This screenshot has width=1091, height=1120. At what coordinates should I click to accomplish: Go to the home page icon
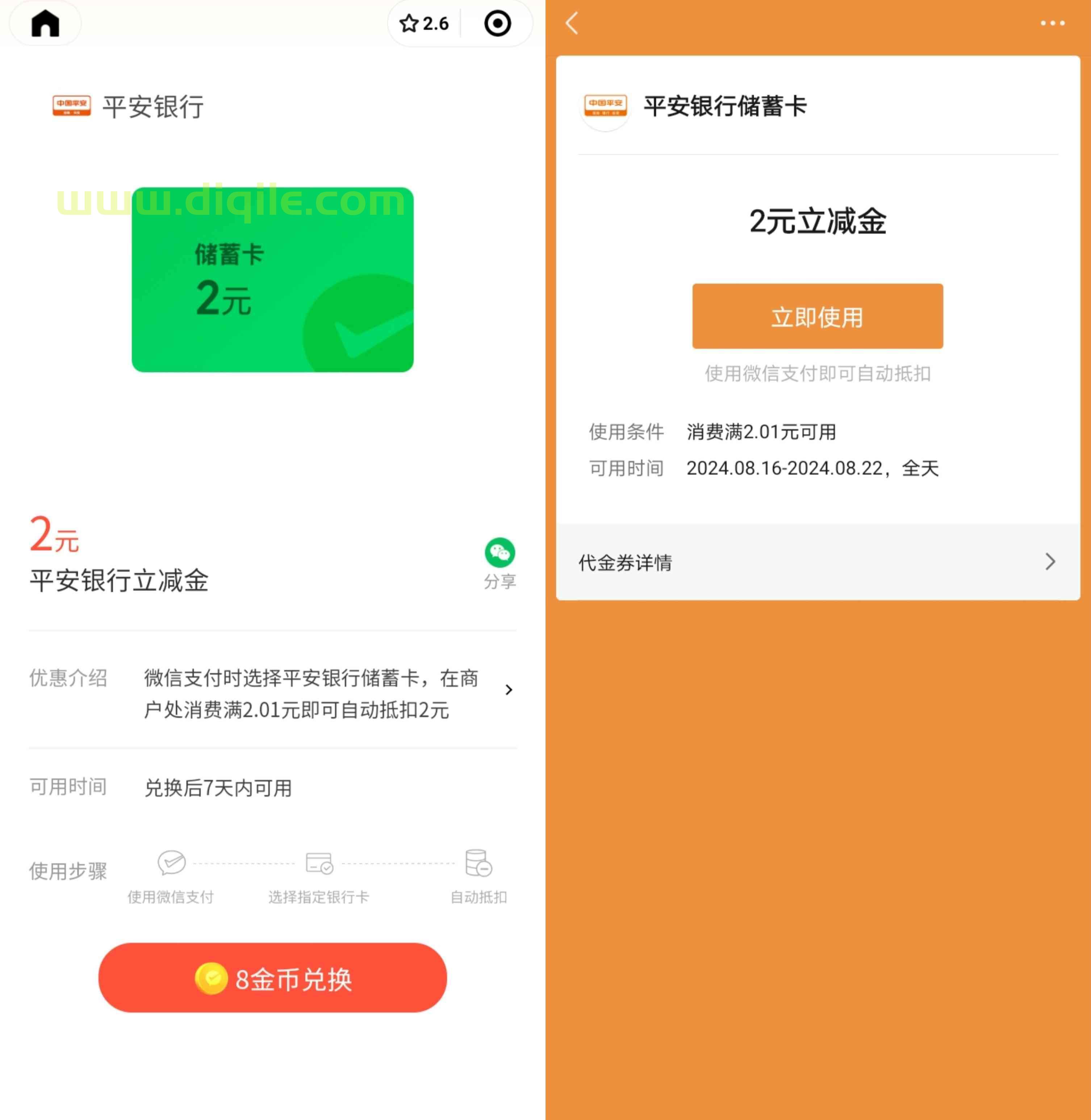[x=45, y=24]
